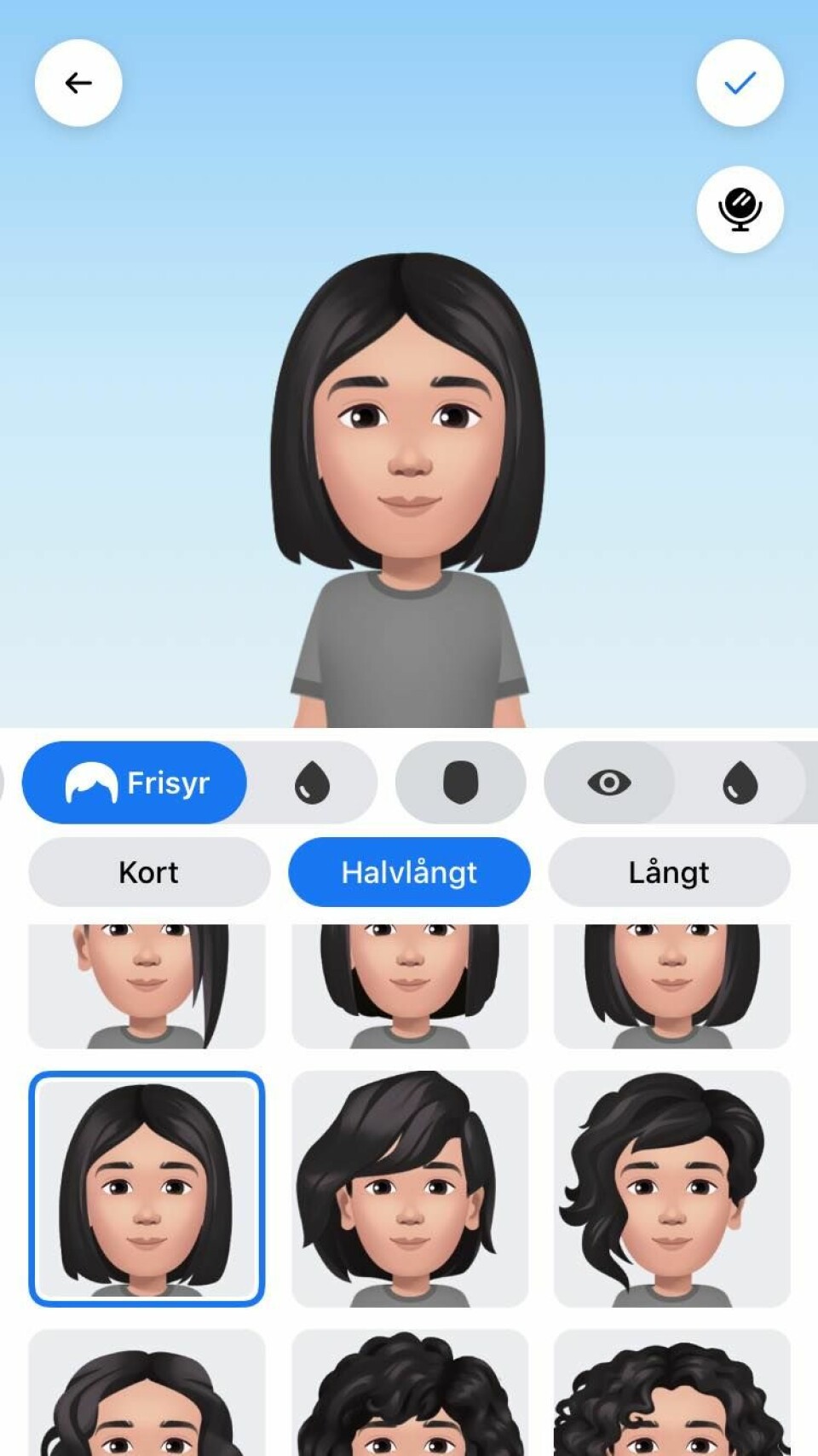This screenshot has width=818, height=1456.
Task: Go back with the arrow button
Action: pos(78,83)
